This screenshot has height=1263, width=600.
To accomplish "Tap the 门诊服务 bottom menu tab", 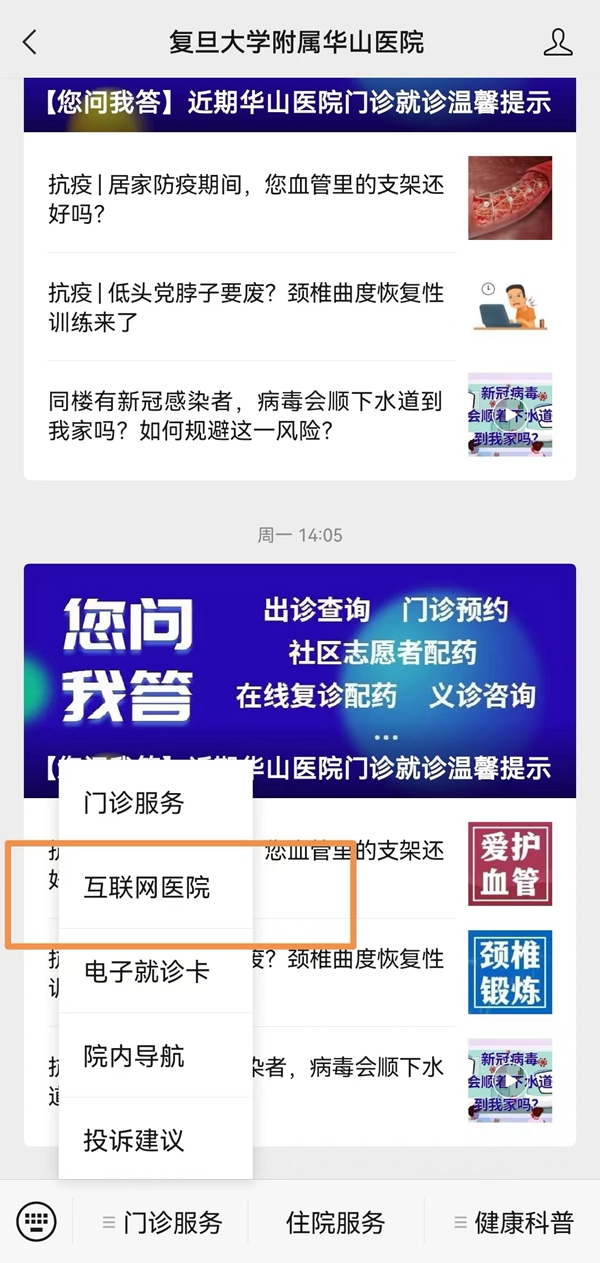I will [162, 1222].
